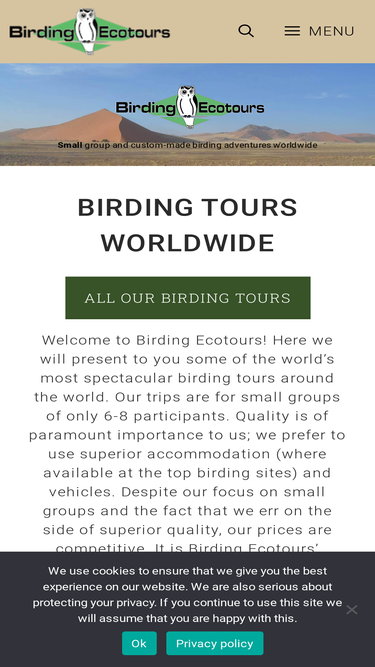
Task: Open All Our Birding Tours
Action: 188,298
